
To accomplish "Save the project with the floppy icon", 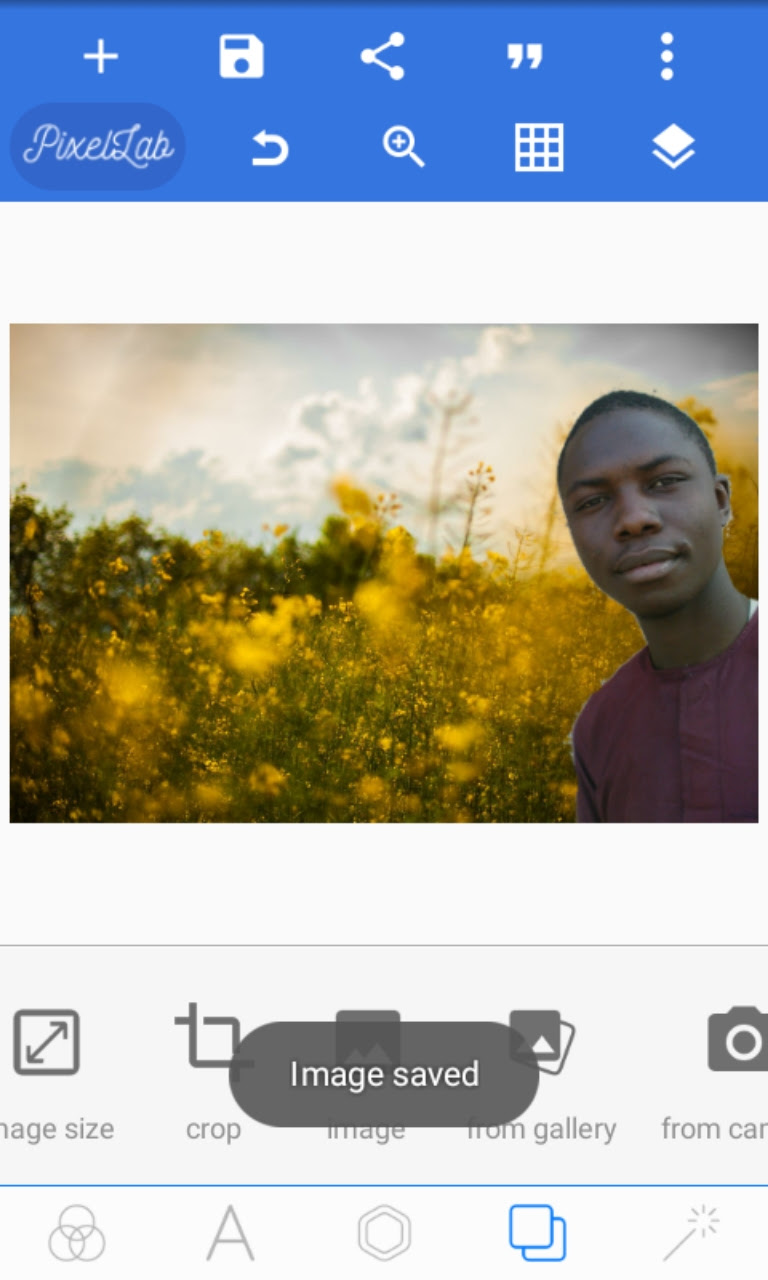I will click(x=241, y=57).
